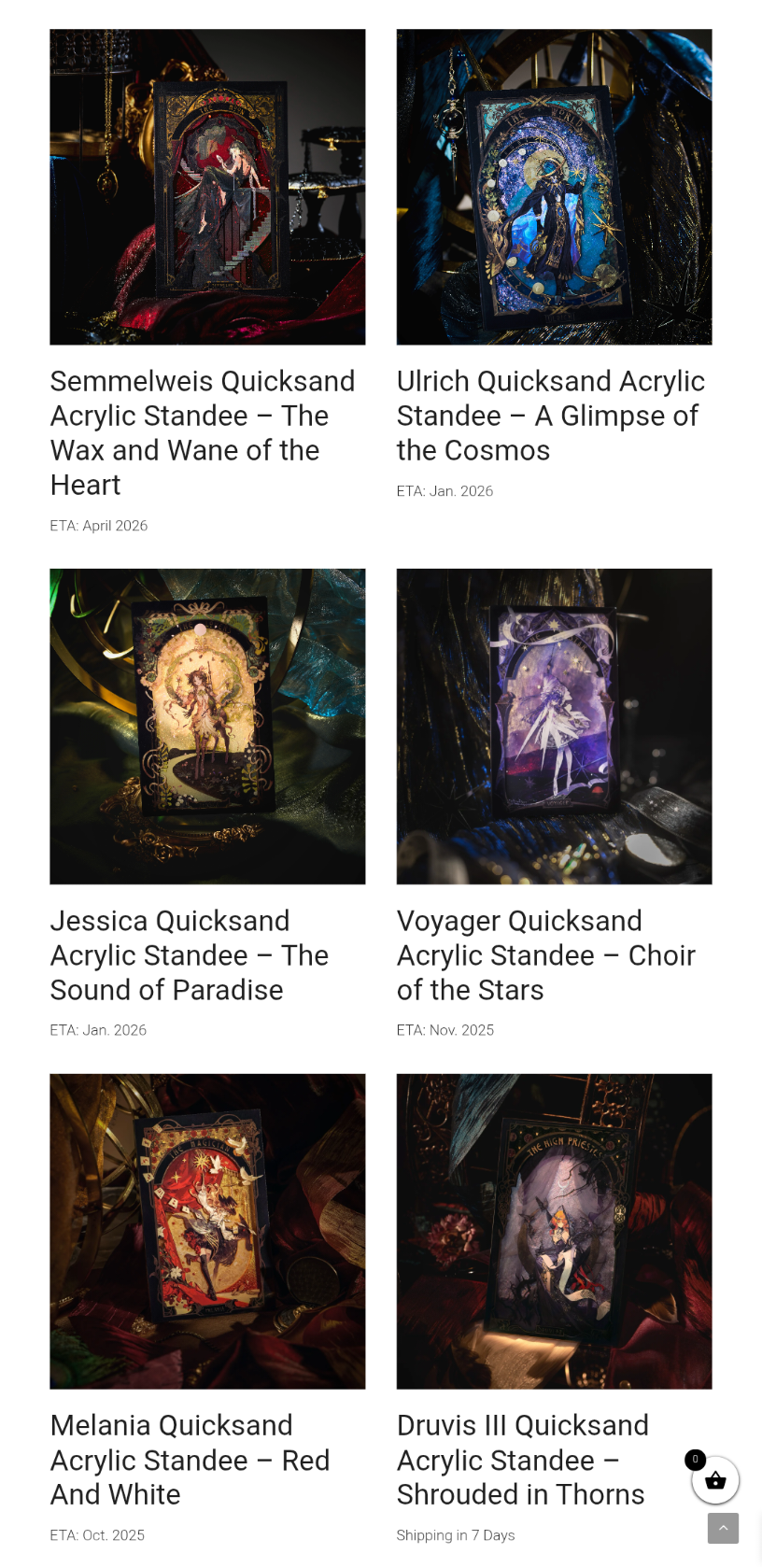Tap the Jessica Sound of Paradise title
Screen dimensions: 762x1568
[189, 955]
